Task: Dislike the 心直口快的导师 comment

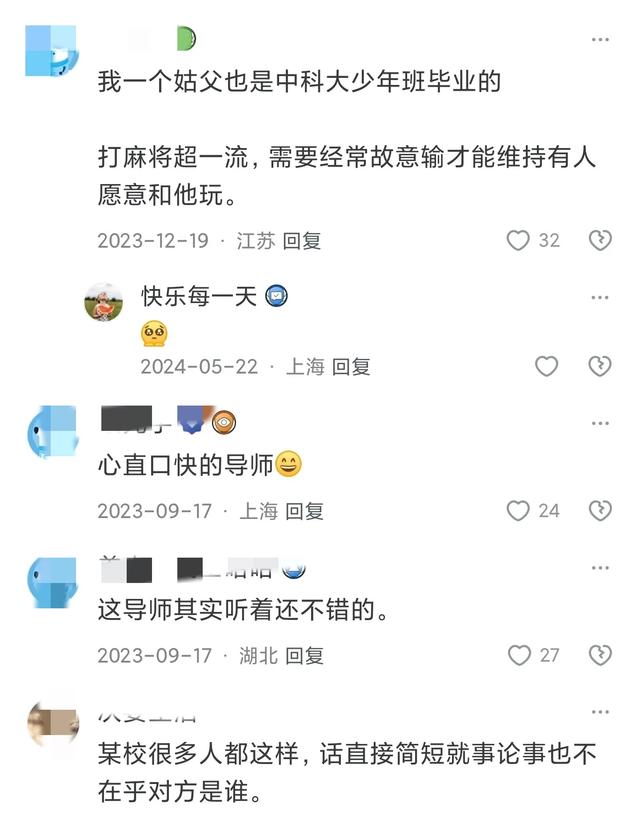Action: point(599,511)
